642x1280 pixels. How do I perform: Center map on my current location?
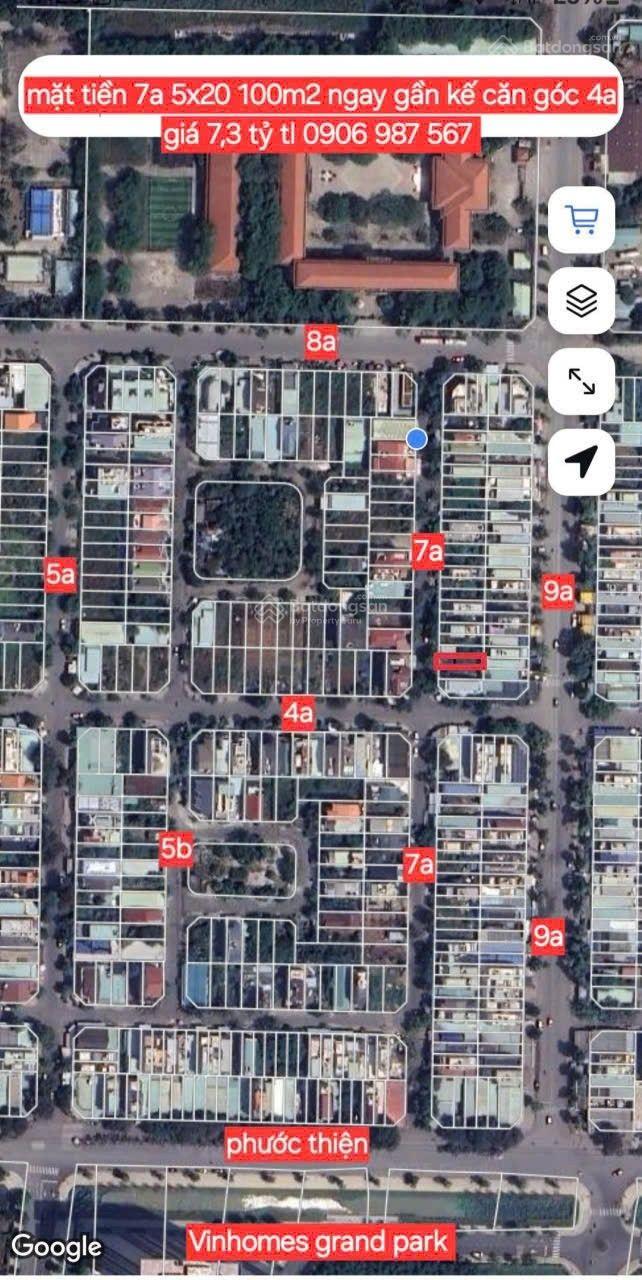(581, 461)
